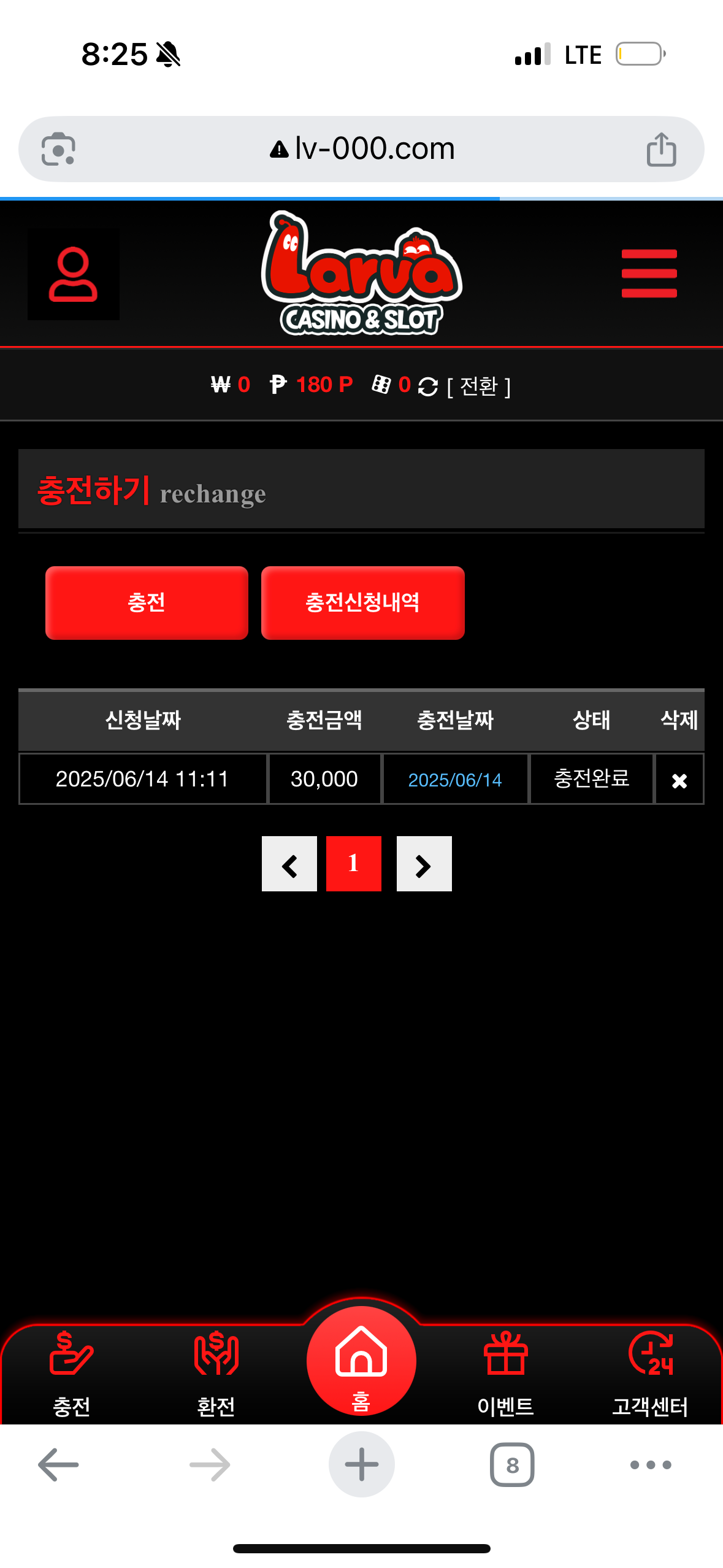The height and width of the screenshot is (1568, 723).
Task: Open the user profile icon
Action: tap(73, 274)
